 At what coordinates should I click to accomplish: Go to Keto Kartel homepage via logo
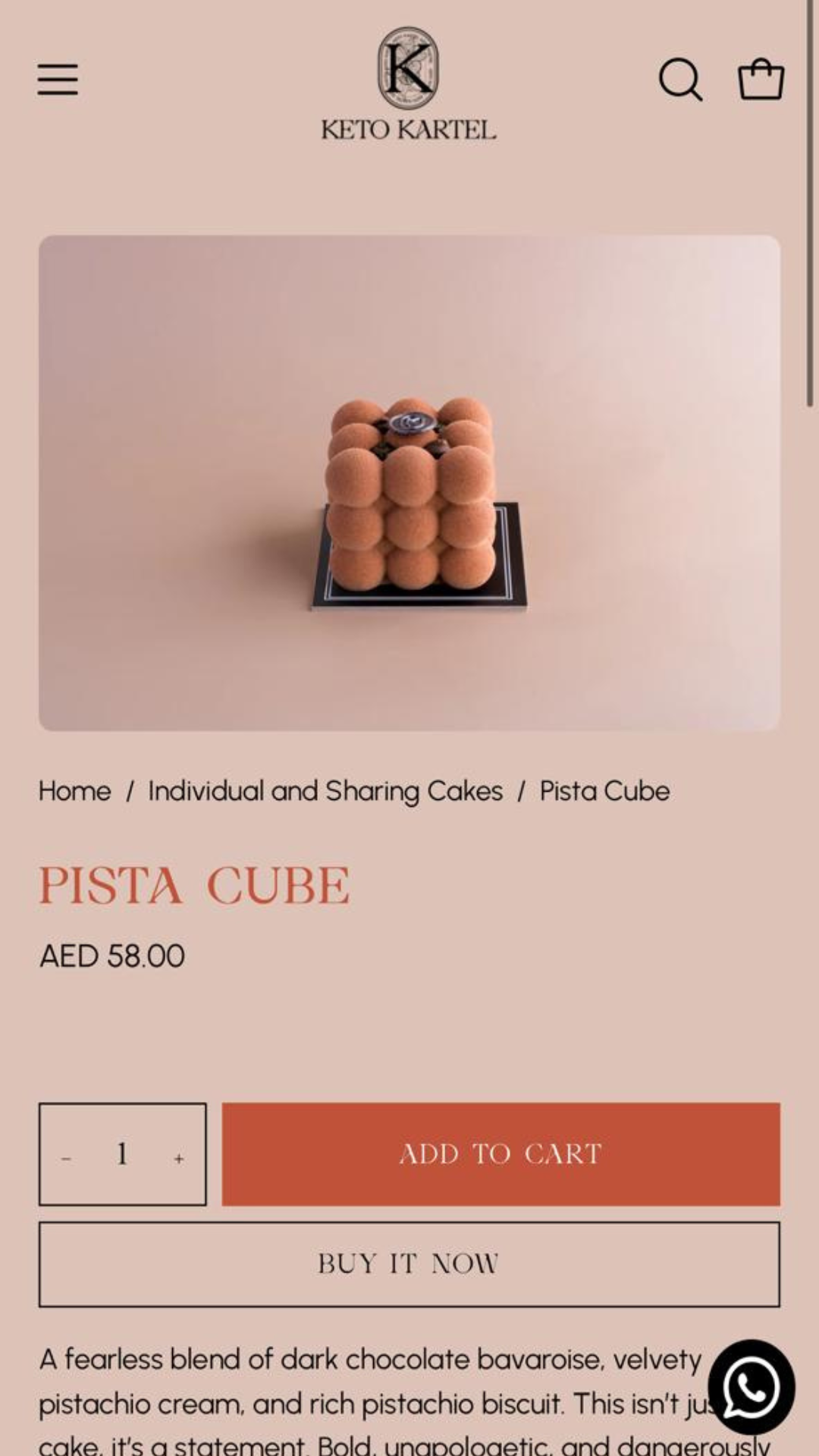point(409,85)
